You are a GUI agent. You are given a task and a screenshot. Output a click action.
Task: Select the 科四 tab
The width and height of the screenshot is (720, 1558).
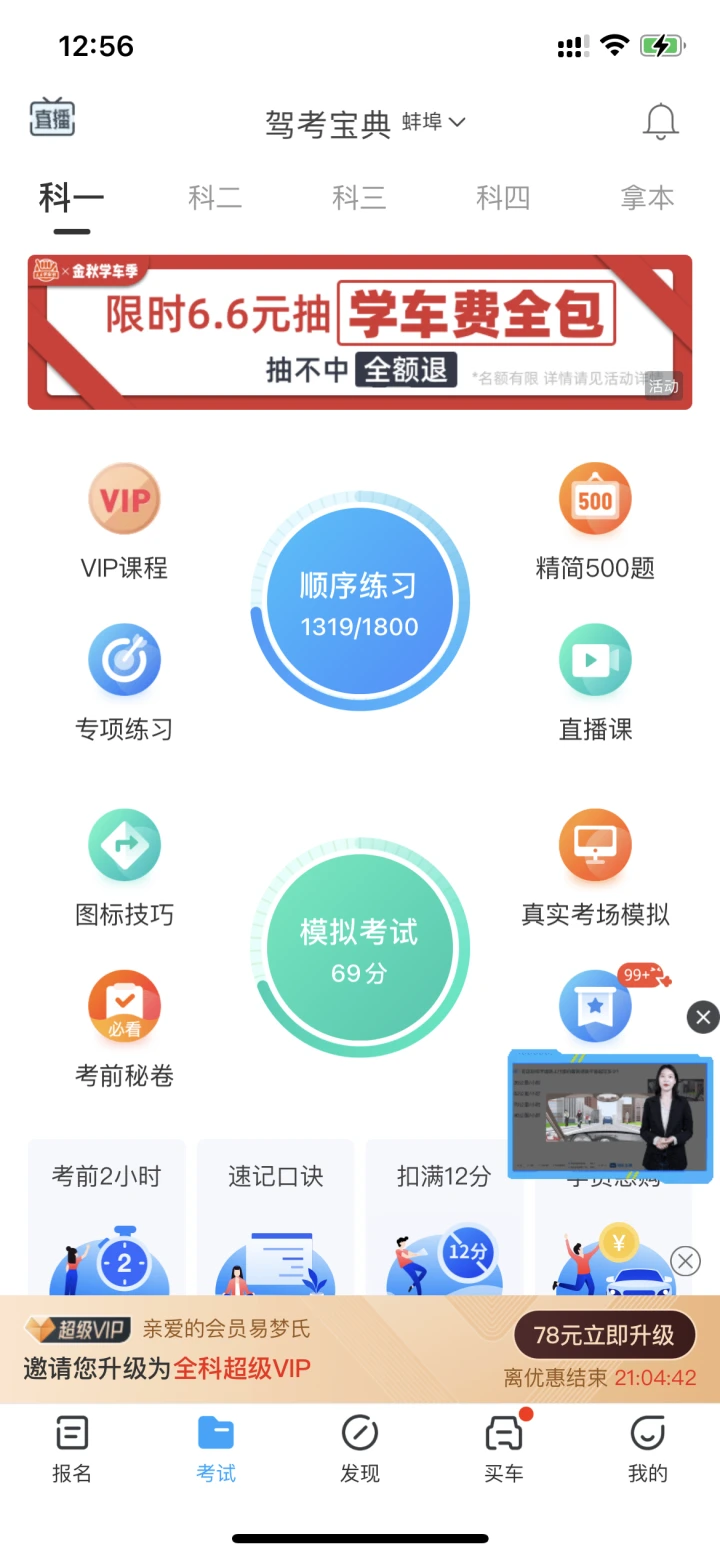[503, 198]
